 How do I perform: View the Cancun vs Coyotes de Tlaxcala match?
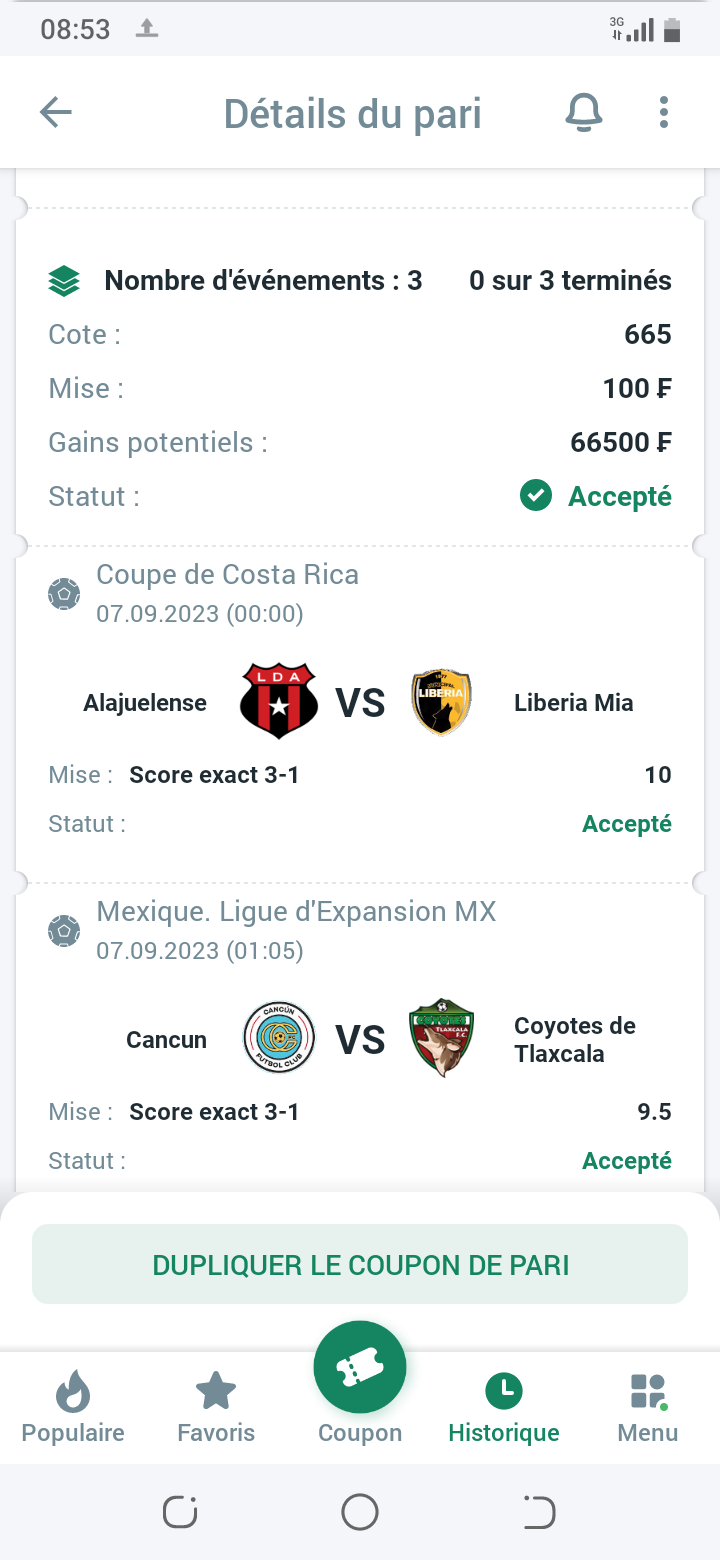360,1040
